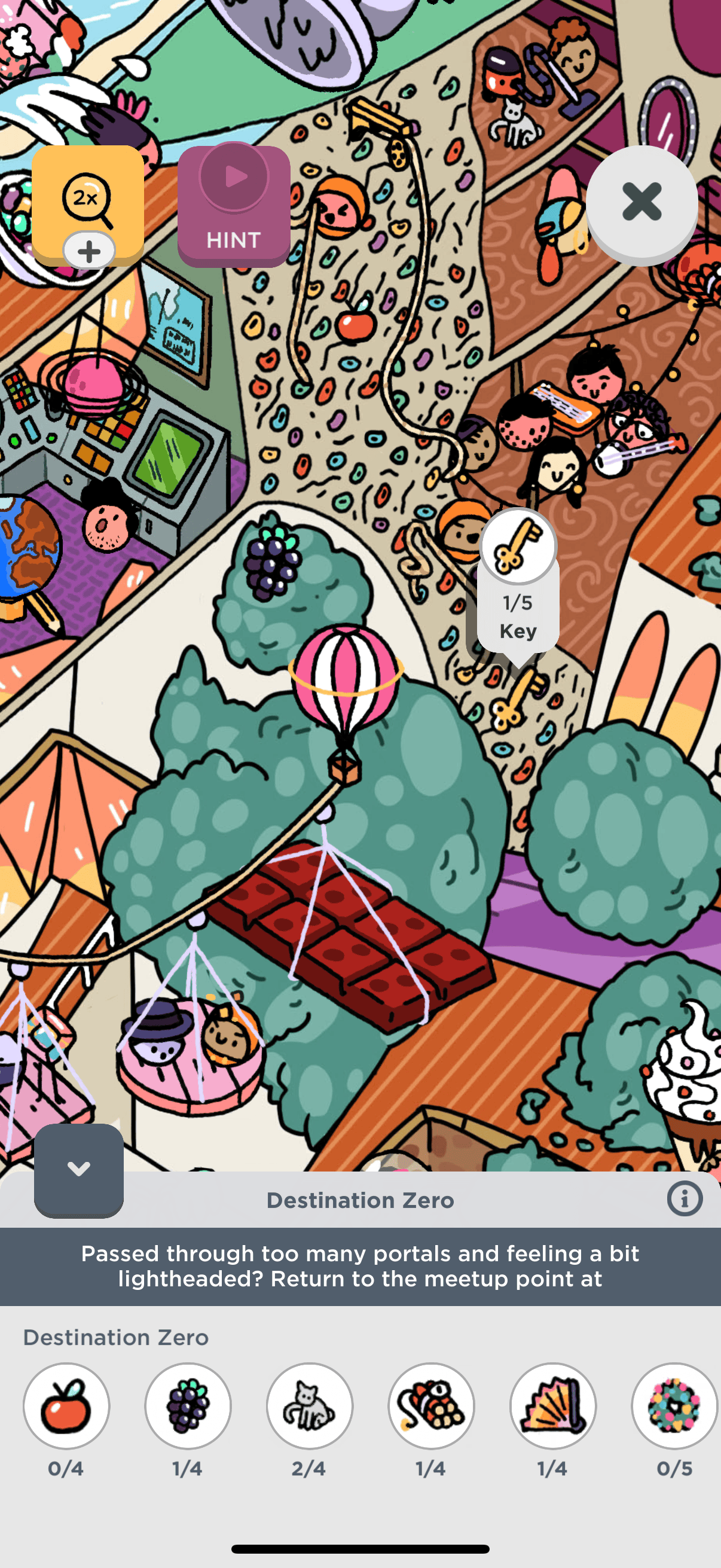
Task: Collapse the item panel with the chevron
Action: pos(78,1169)
